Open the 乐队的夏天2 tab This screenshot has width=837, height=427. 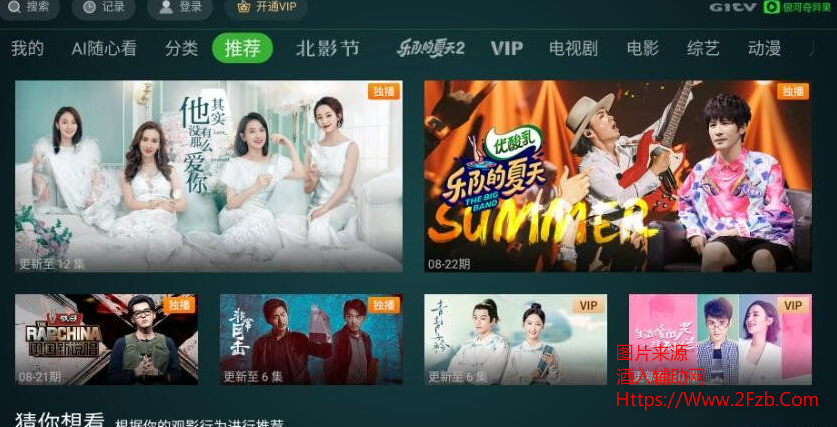coord(430,48)
